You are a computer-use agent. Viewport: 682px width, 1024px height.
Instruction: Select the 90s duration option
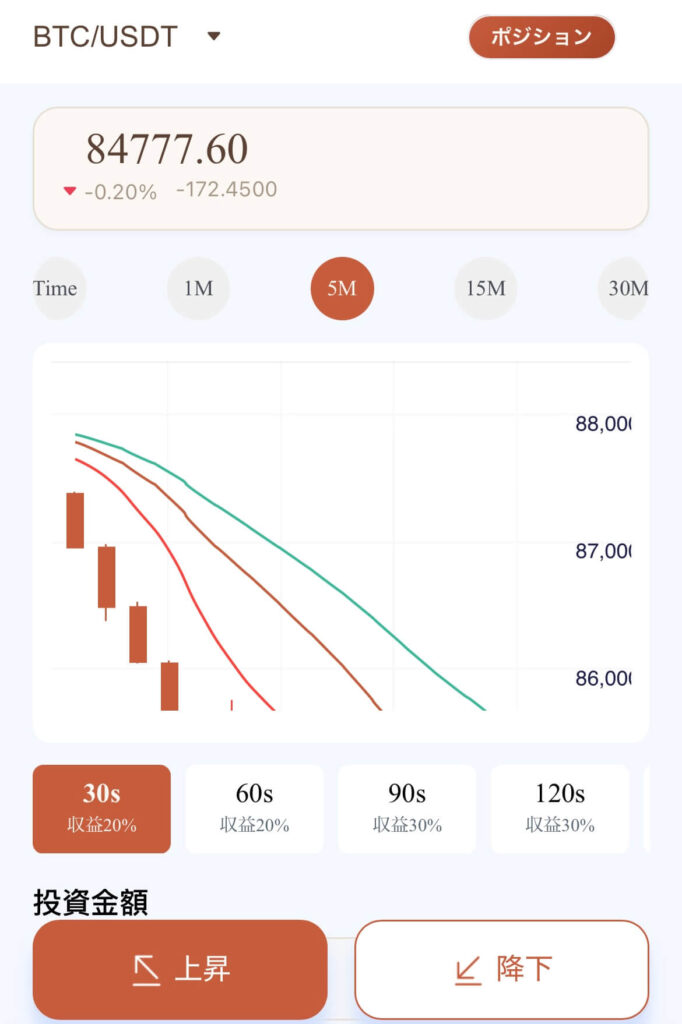pyautogui.click(x=407, y=808)
